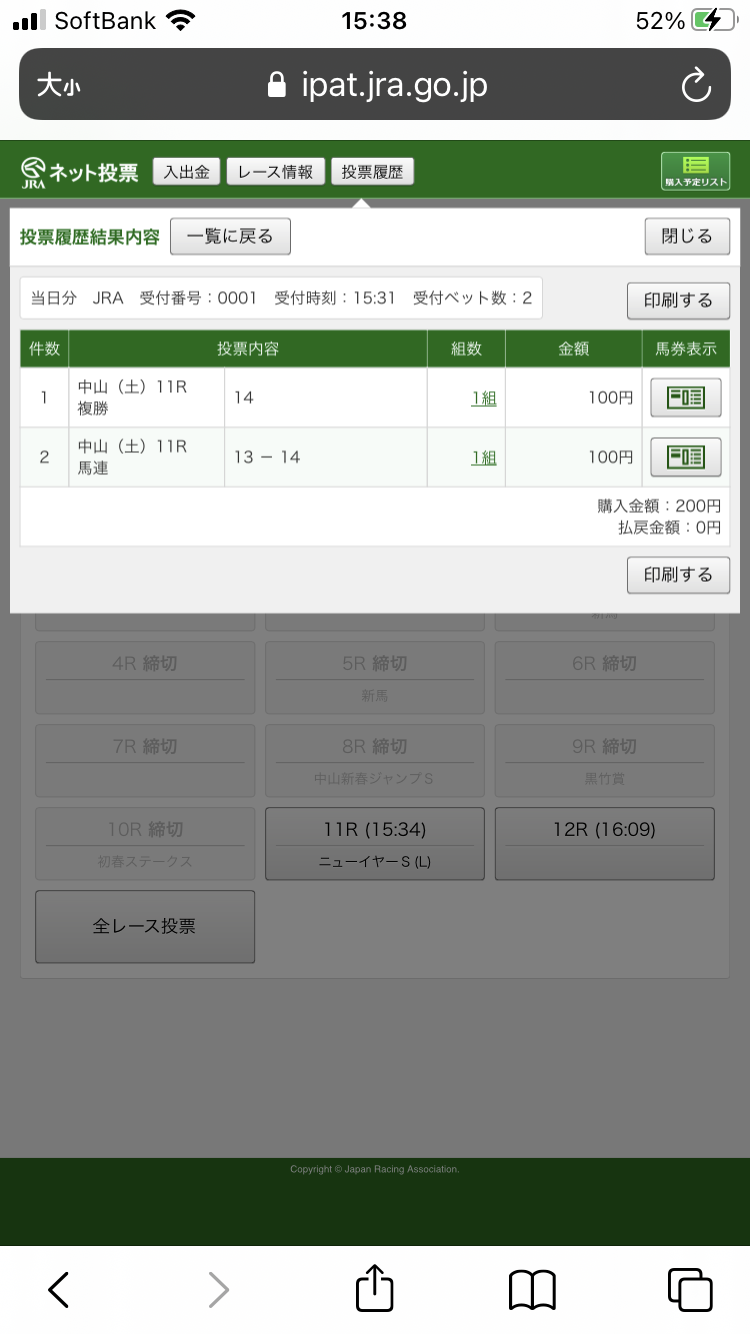750x1334 pixels.
Task: Open レース情報 from the header
Action: (275, 172)
